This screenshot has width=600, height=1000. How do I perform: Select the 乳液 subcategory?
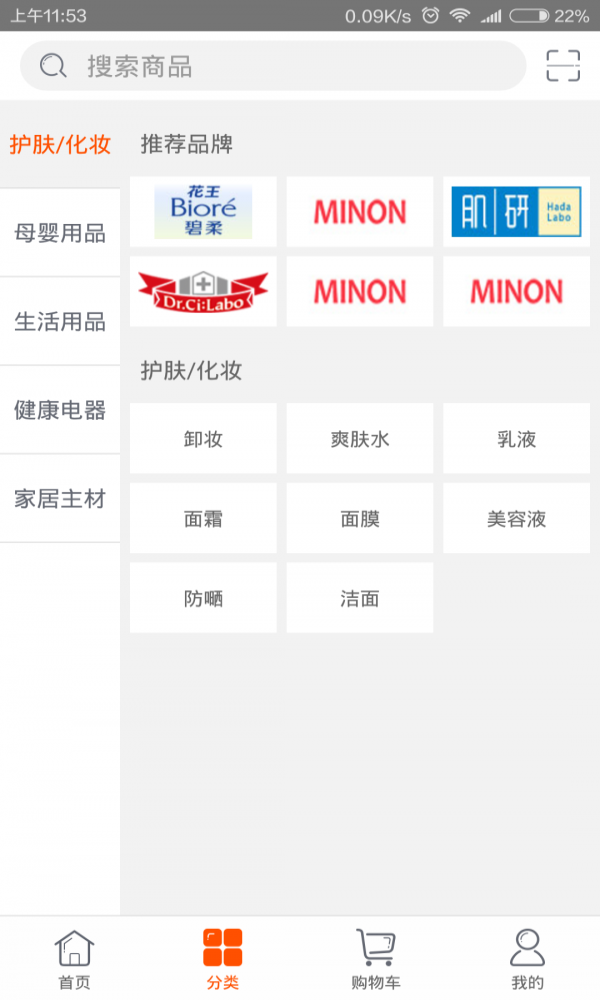click(516, 439)
